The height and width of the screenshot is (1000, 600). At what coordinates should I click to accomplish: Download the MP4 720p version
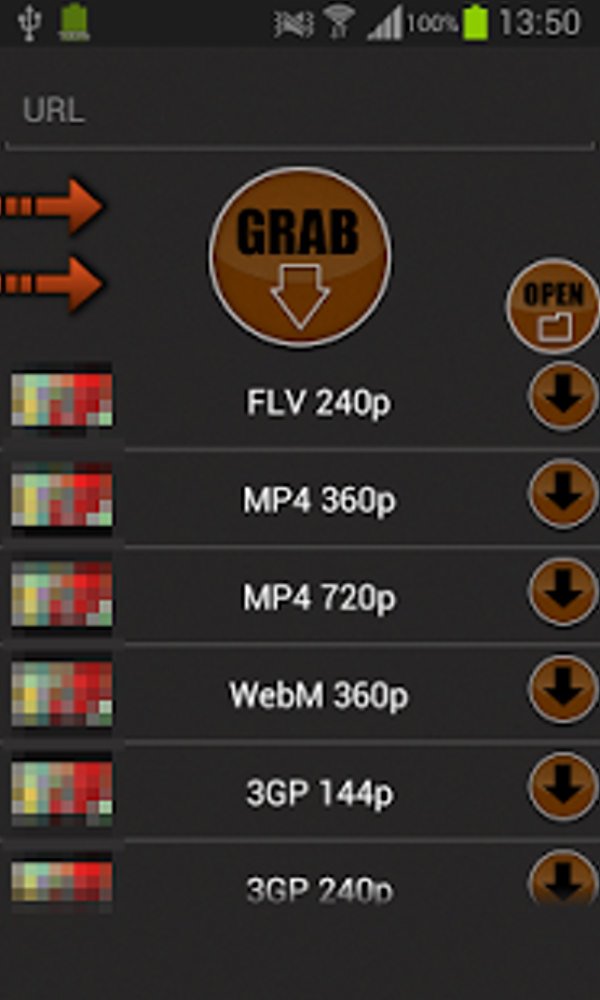click(563, 592)
